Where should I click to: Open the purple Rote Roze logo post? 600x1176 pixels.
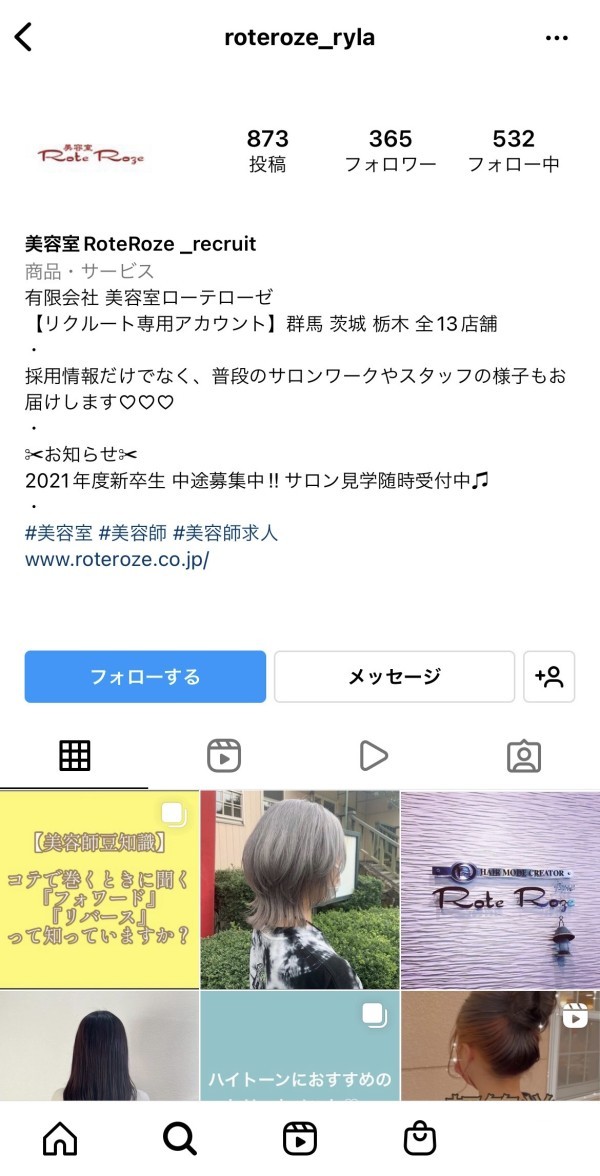pos(500,889)
